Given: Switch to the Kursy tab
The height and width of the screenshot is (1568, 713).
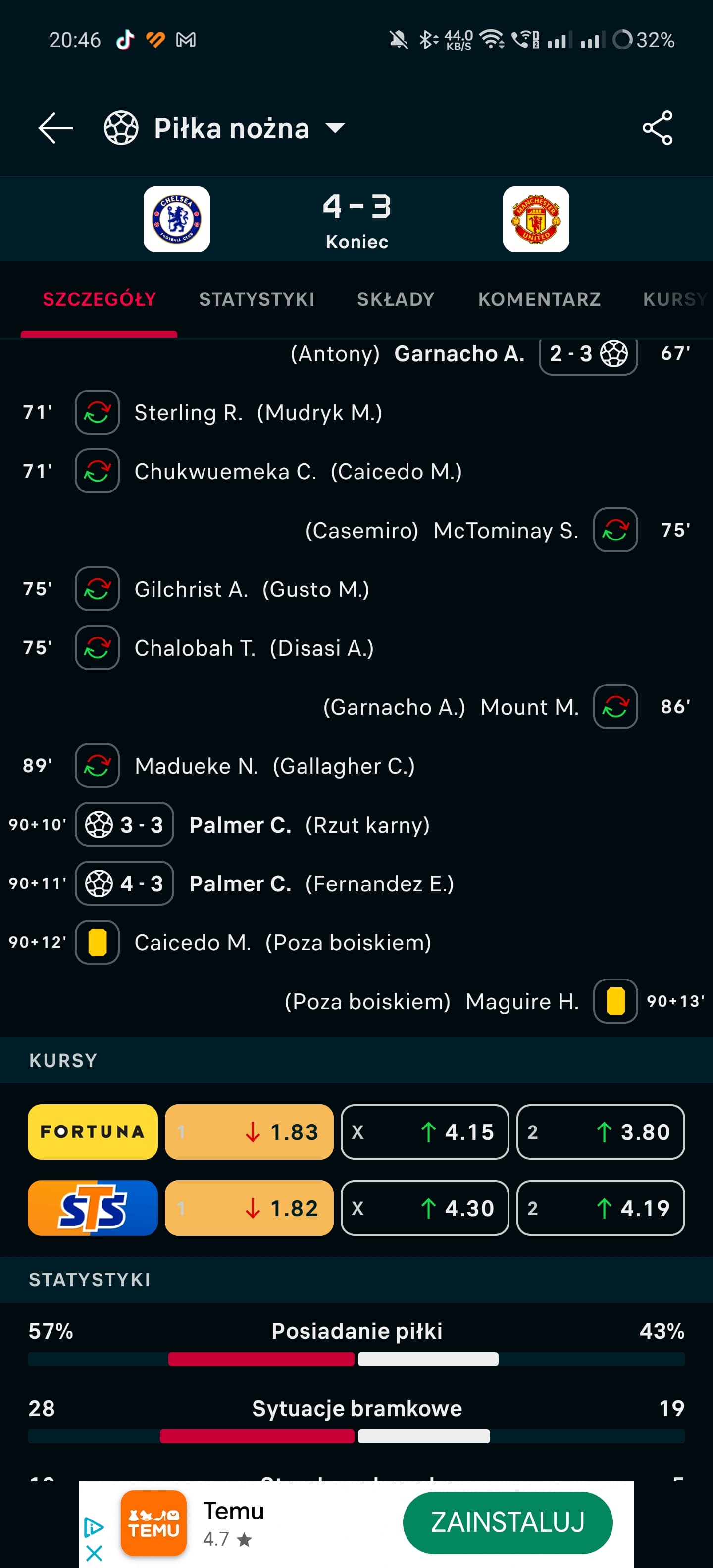Looking at the screenshot, I should pyautogui.click(x=676, y=299).
